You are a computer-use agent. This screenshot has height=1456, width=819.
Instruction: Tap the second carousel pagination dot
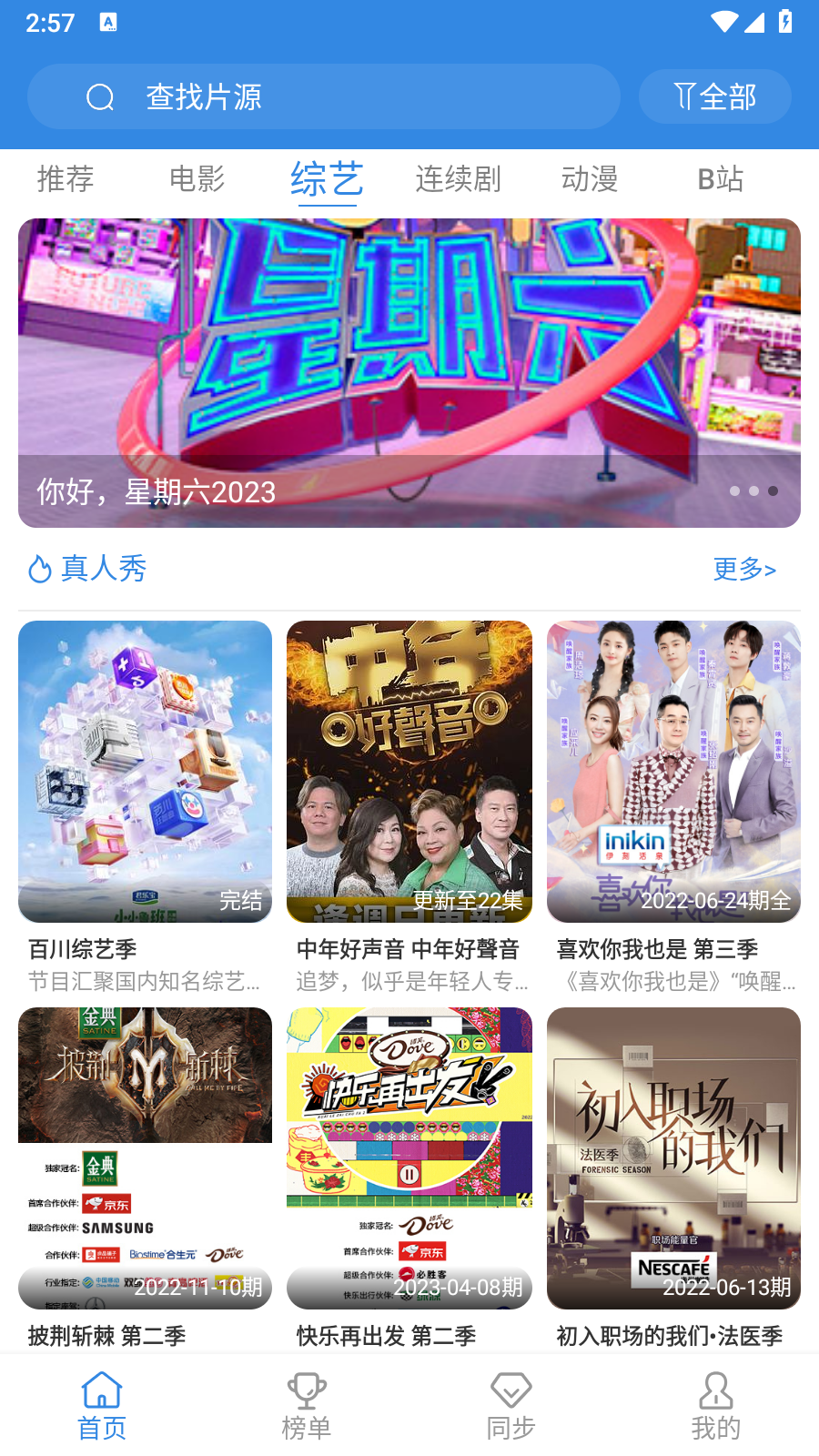(753, 491)
